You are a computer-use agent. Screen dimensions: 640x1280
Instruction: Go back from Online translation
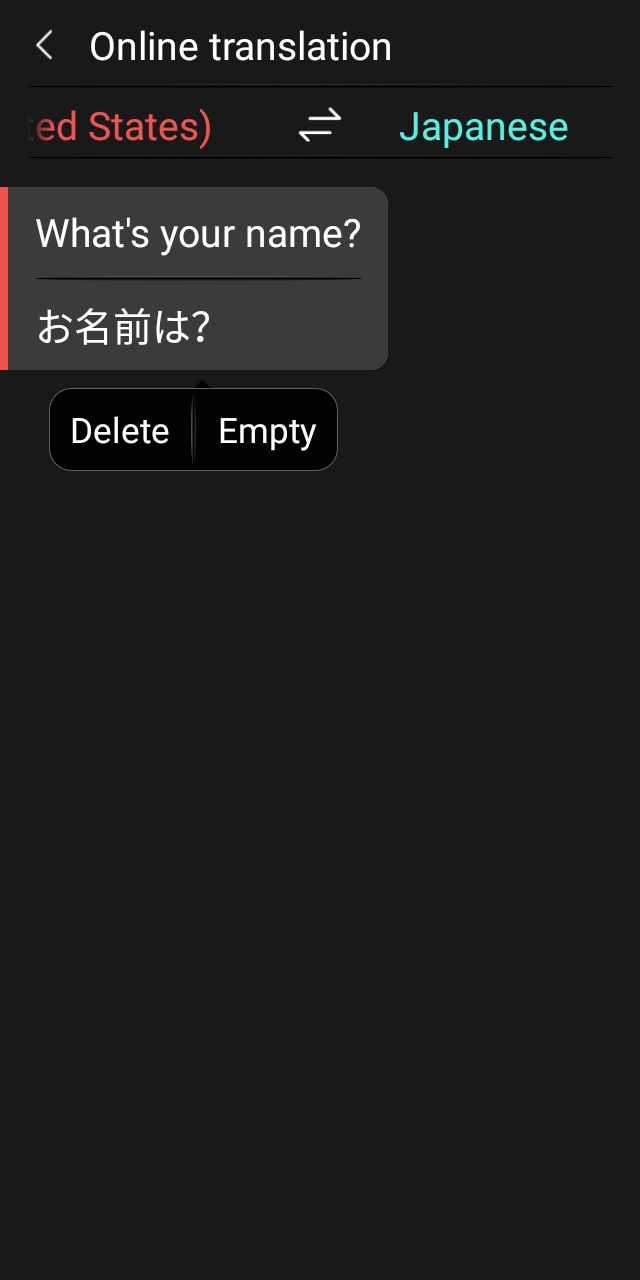44,46
